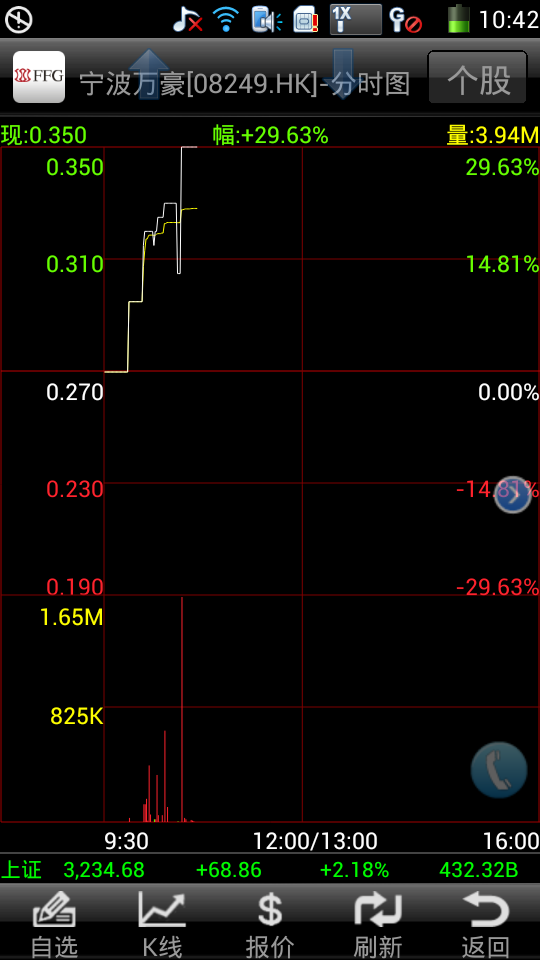The image size is (540, 960).
Task: Expand the side panel chevron button
Action: click(x=512, y=495)
